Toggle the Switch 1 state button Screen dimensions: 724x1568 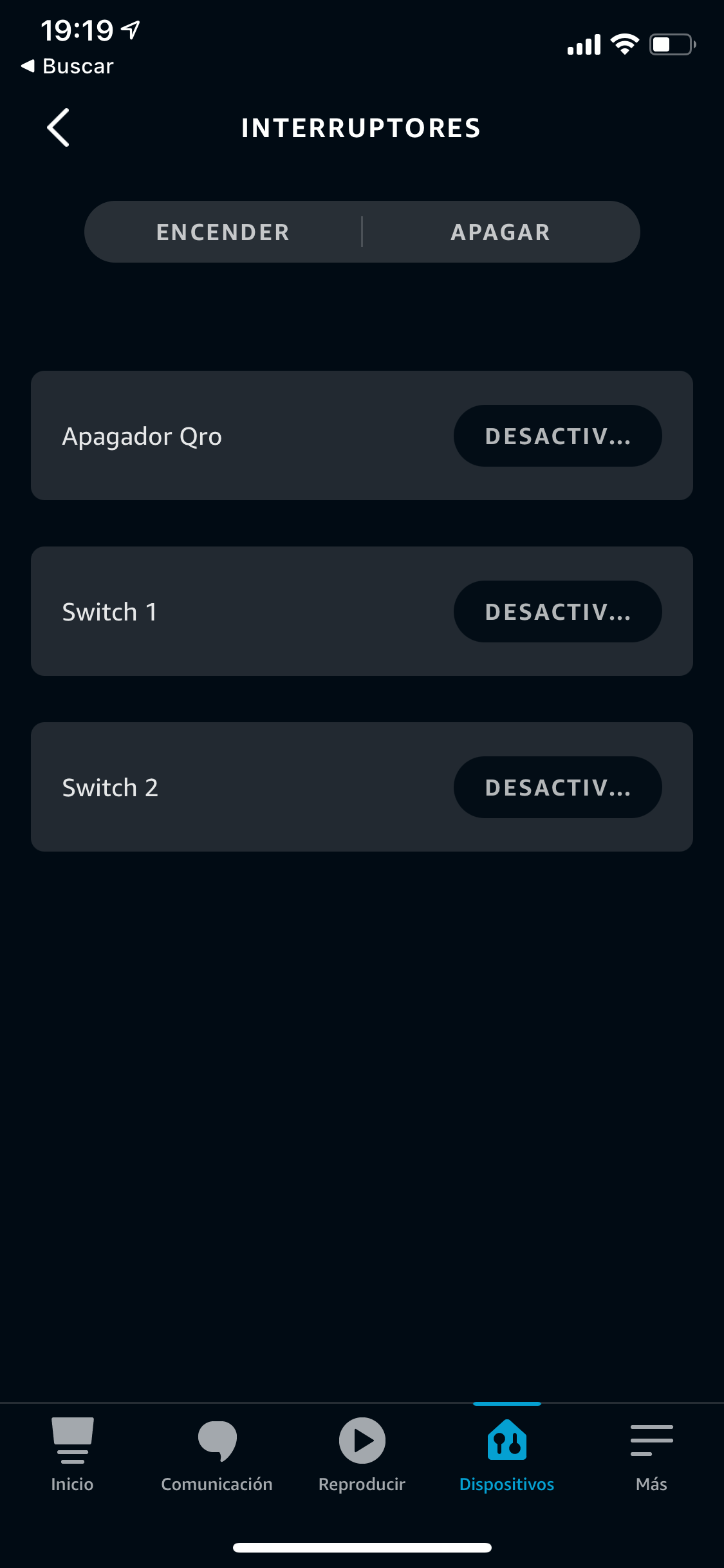[x=557, y=611]
